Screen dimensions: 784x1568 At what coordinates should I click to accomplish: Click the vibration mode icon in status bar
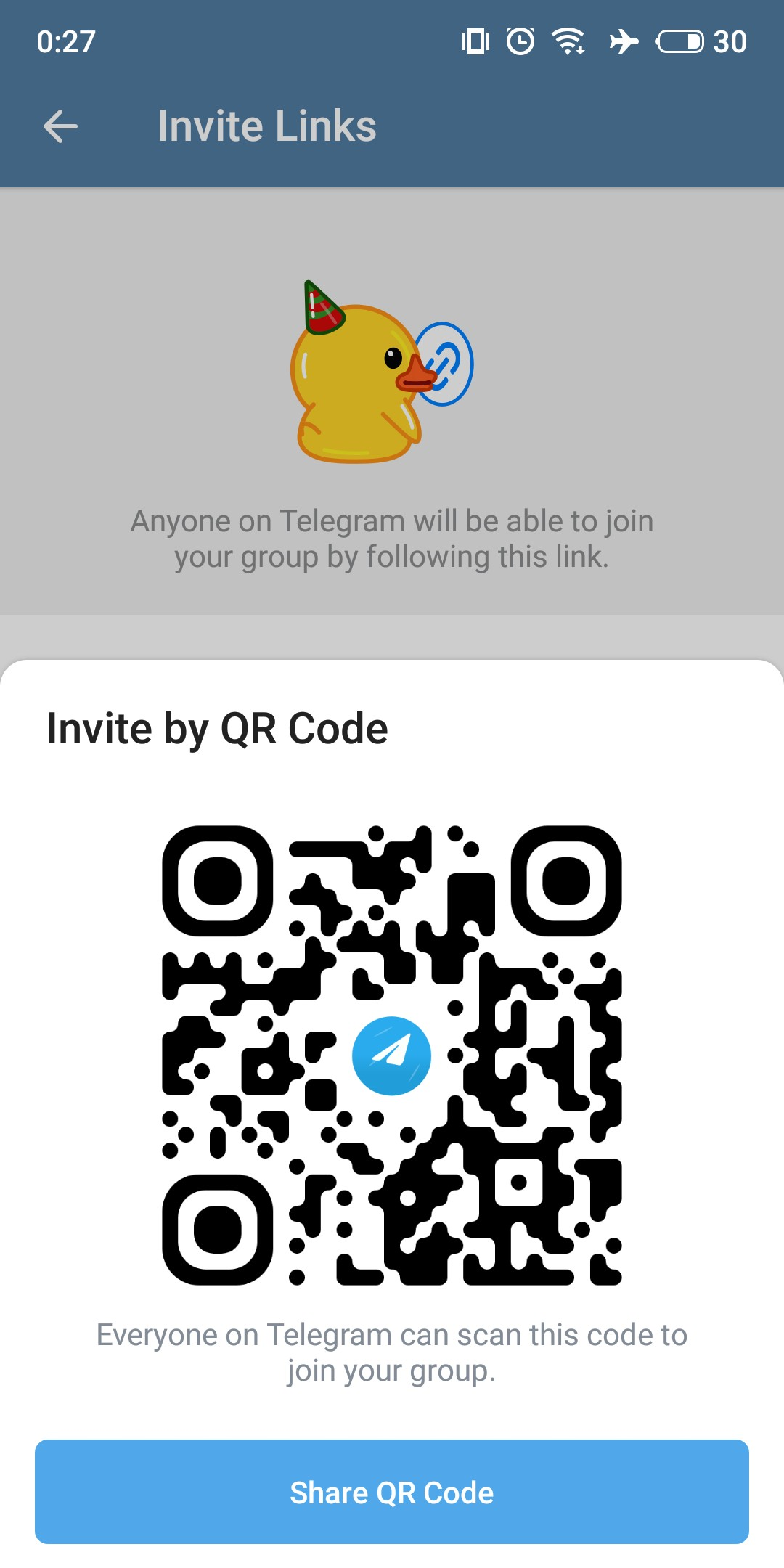coord(475,41)
